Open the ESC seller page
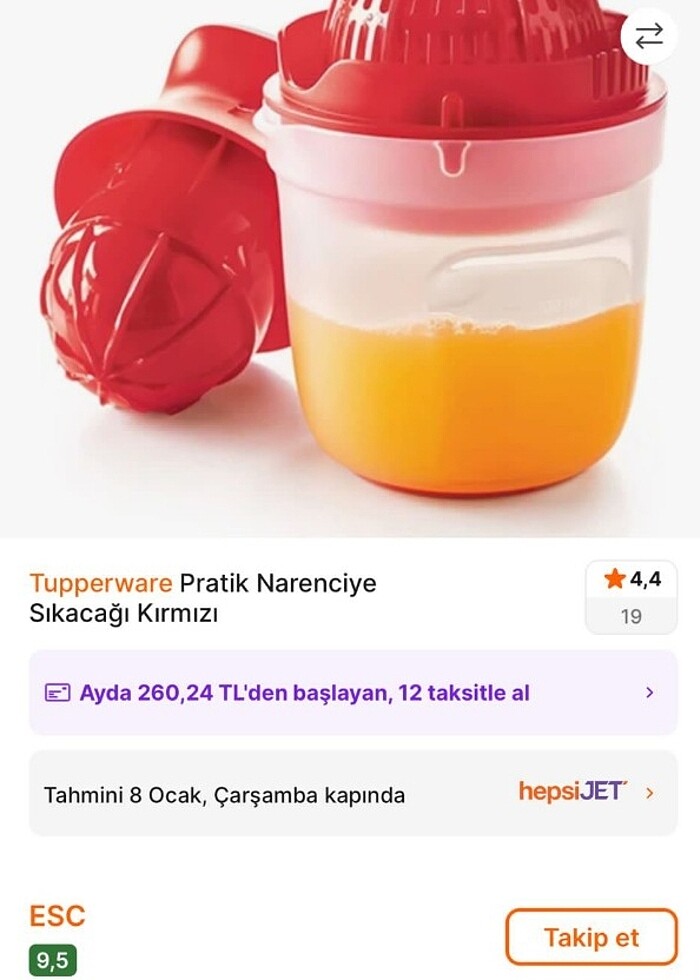This screenshot has height=980, width=700. (57, 915)
